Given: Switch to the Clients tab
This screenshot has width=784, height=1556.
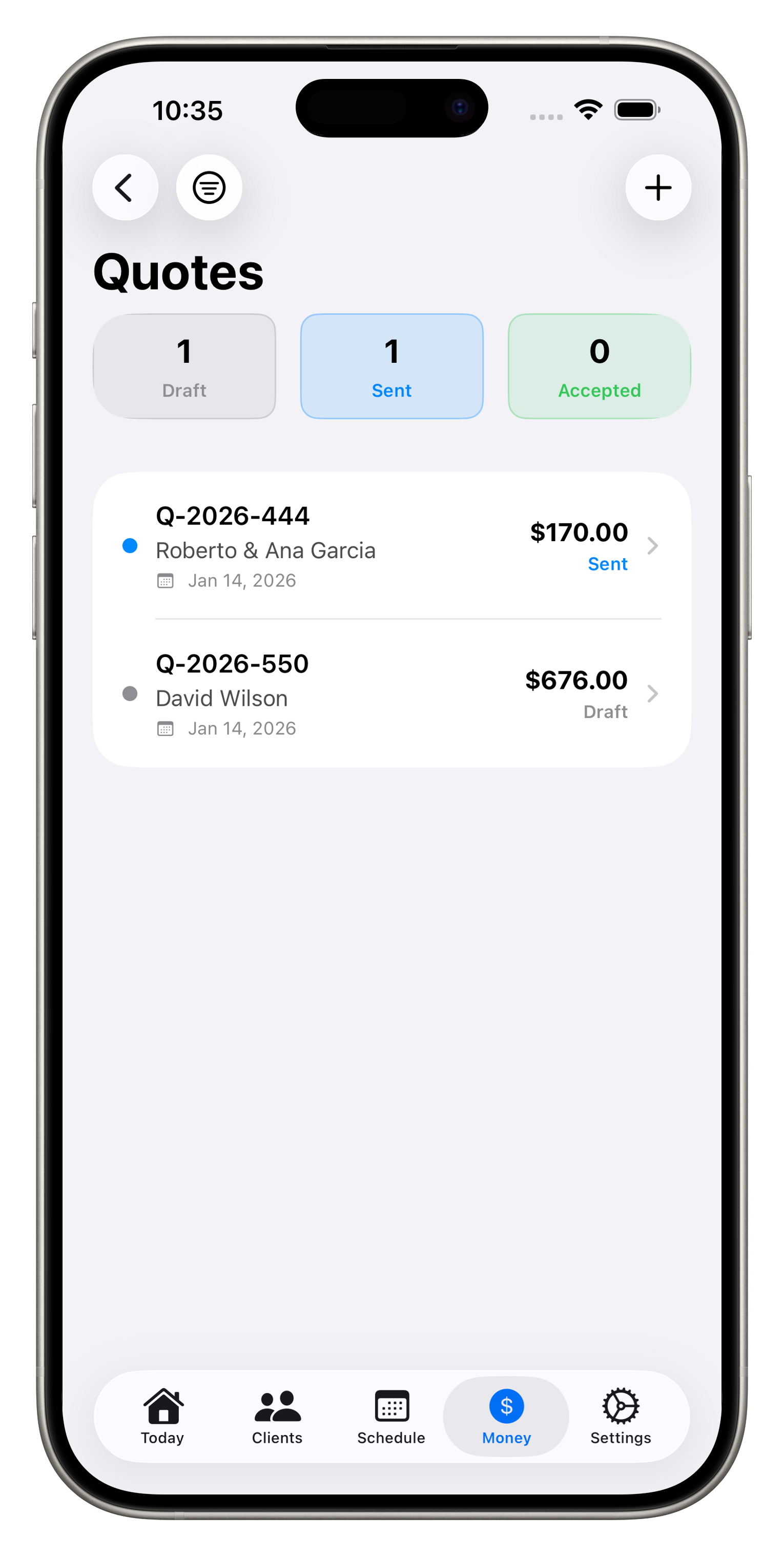Looking at the screenshot, I should [x=277, y=1416].
